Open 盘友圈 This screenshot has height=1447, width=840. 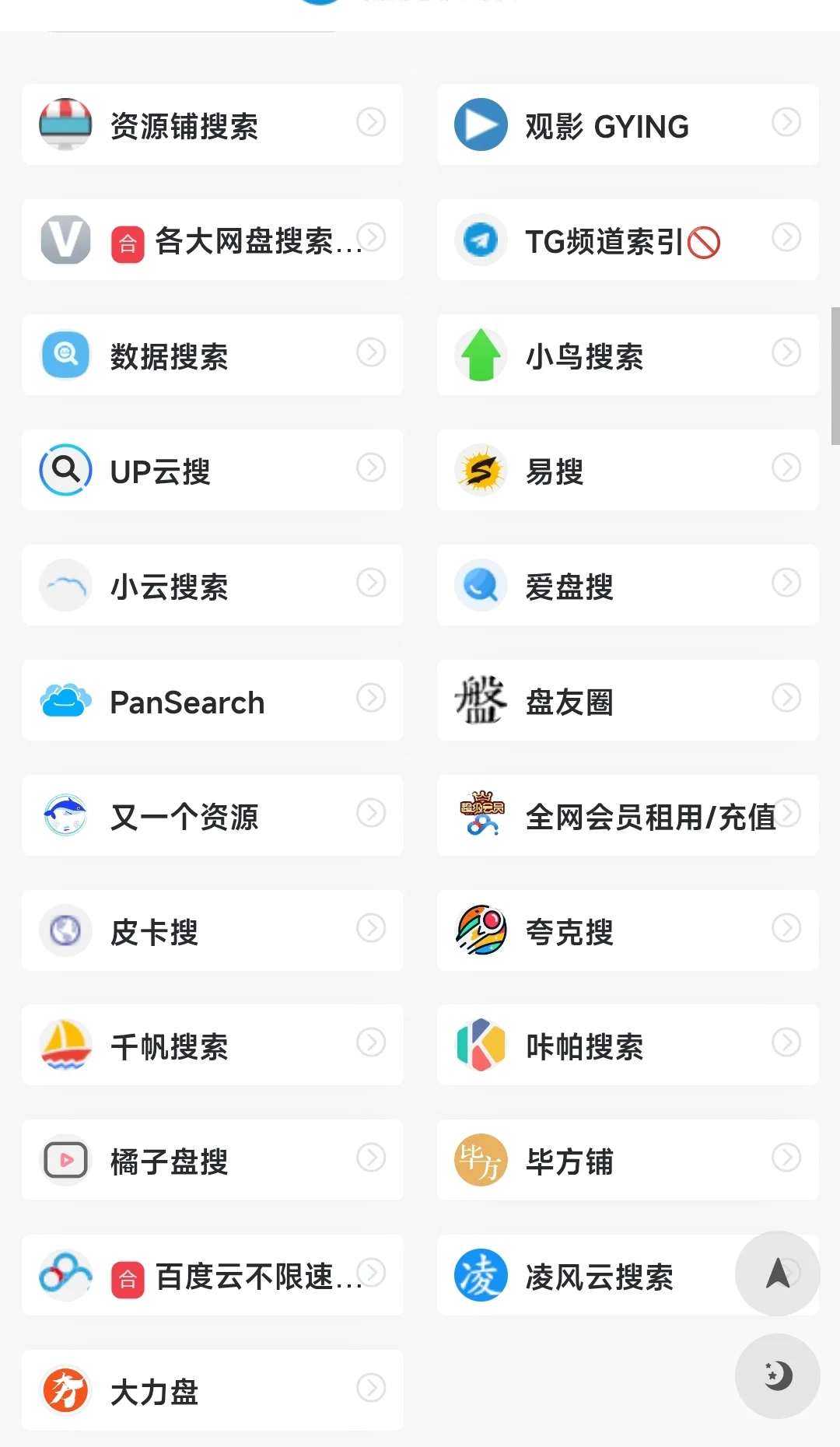628,700
